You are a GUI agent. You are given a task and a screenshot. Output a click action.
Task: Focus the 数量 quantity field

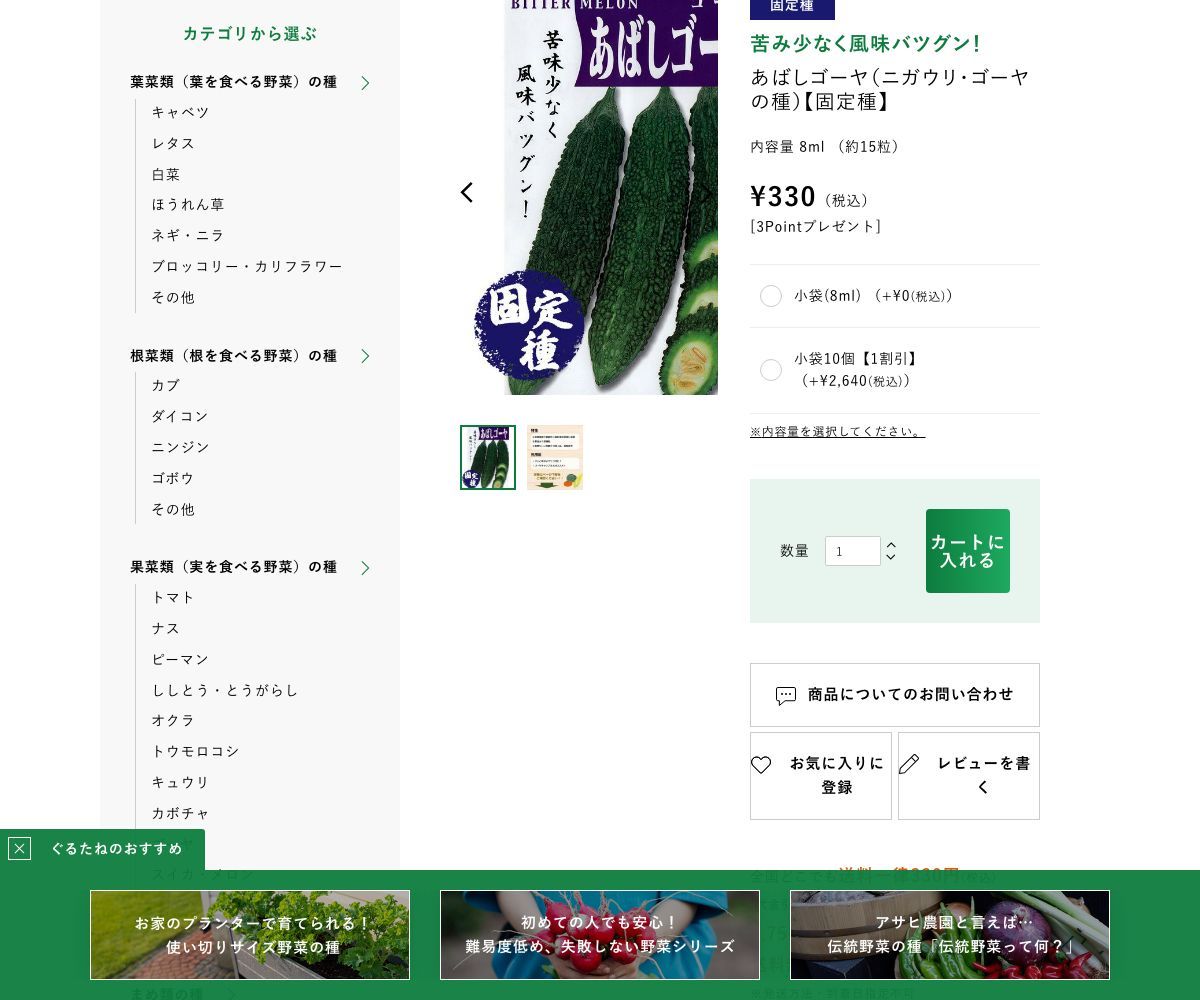click(852, 551)
